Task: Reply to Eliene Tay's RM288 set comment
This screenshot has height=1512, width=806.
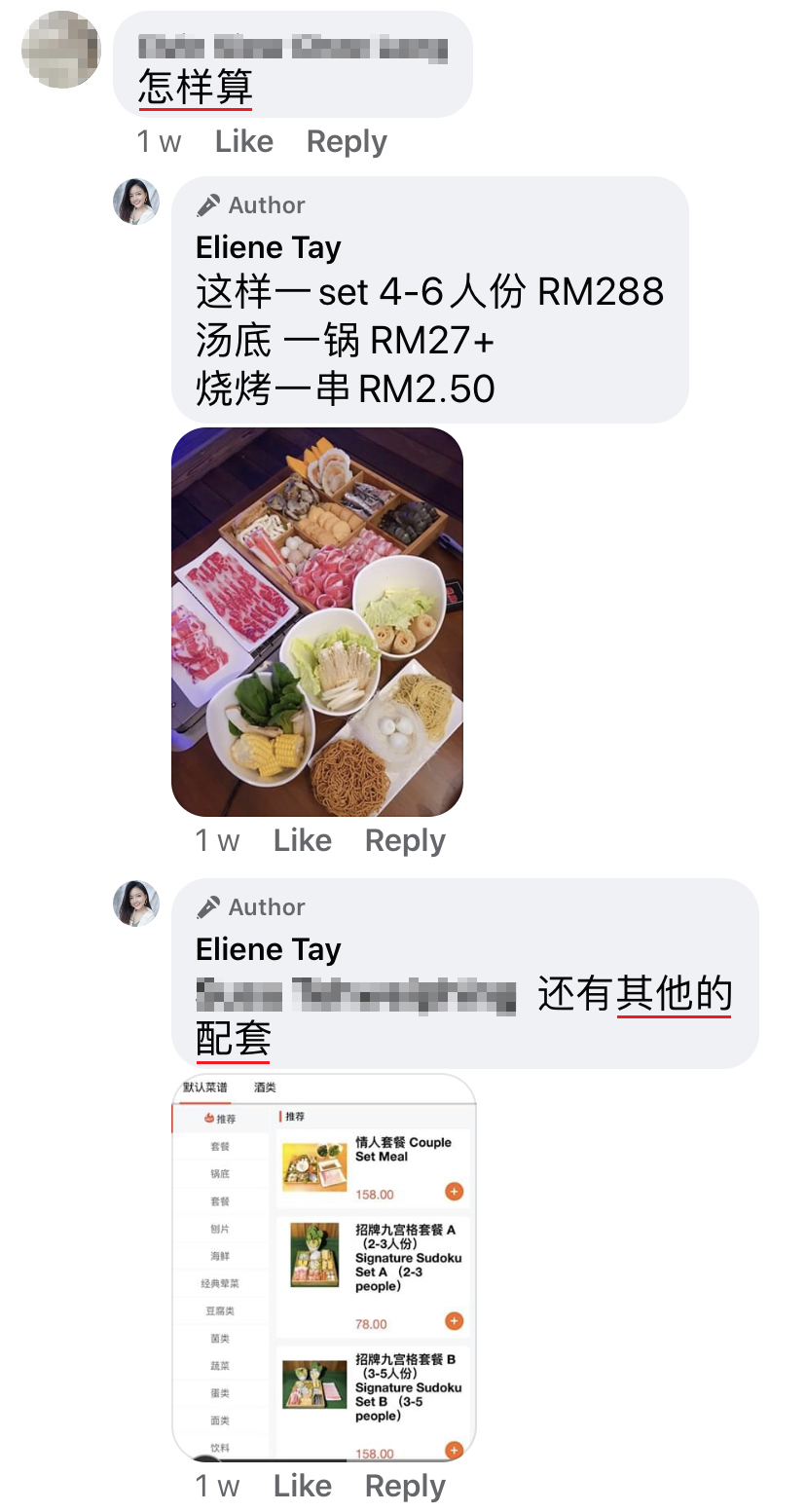Action: pyautogui.click(x=405, y=840)
